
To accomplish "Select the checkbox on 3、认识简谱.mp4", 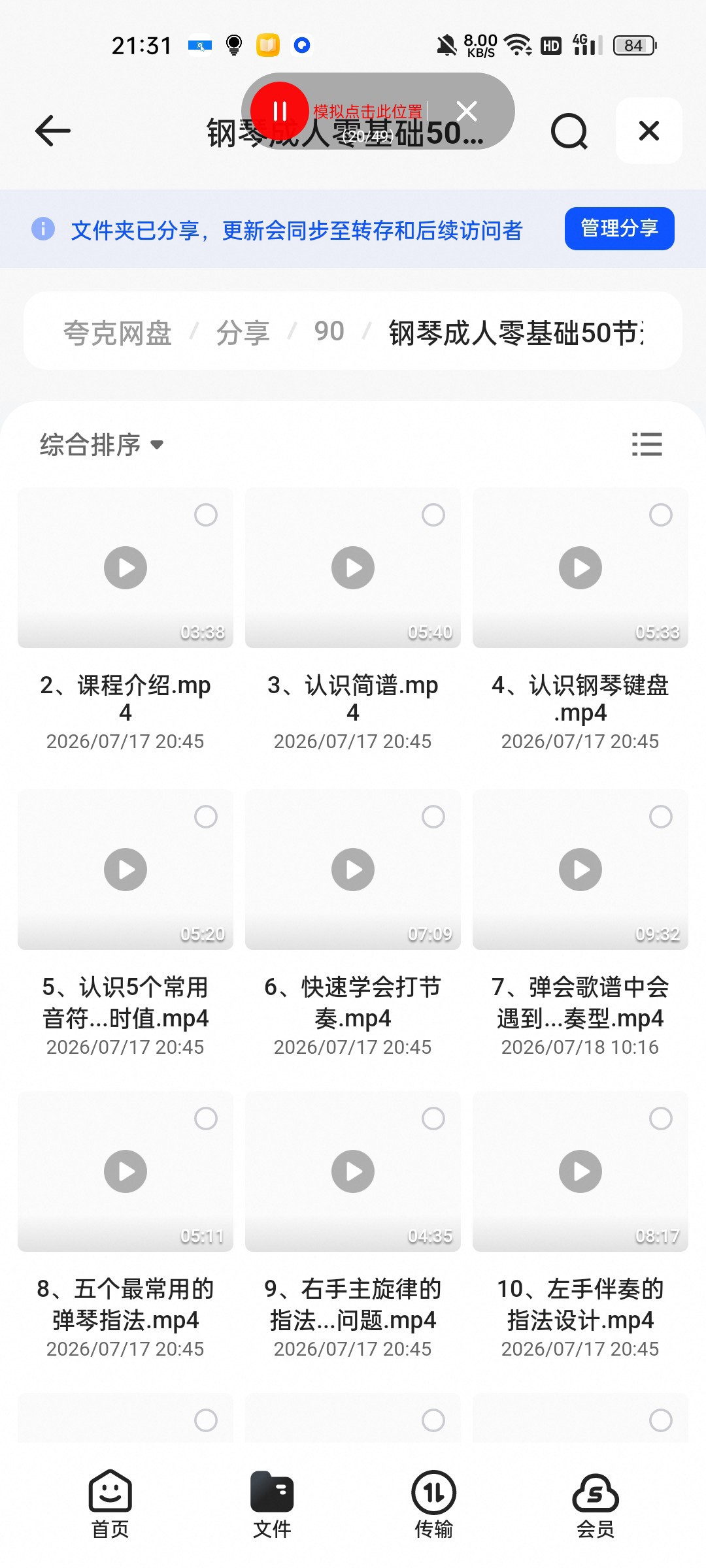I will tap(433, 515).
